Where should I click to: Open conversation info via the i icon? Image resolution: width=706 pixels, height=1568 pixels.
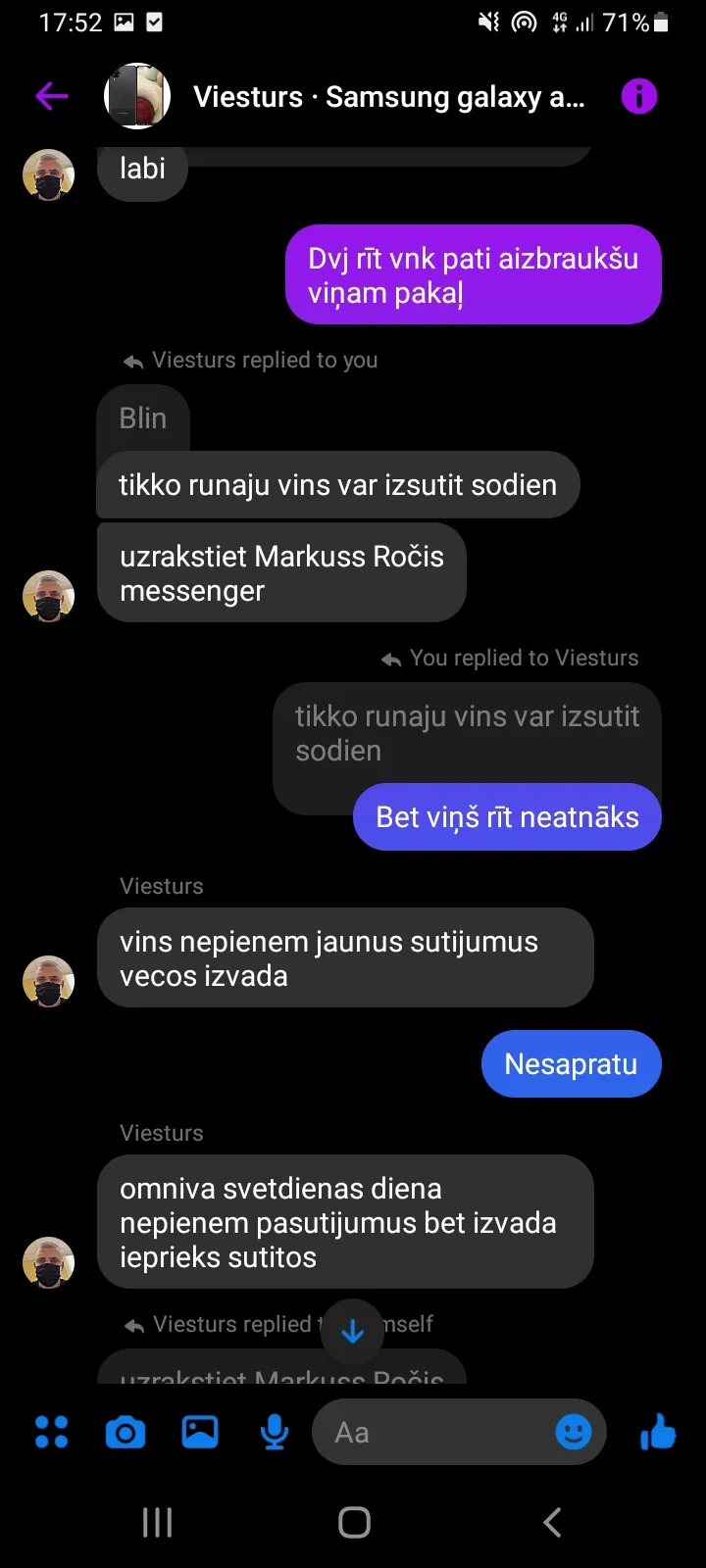(x=638, y=96)
